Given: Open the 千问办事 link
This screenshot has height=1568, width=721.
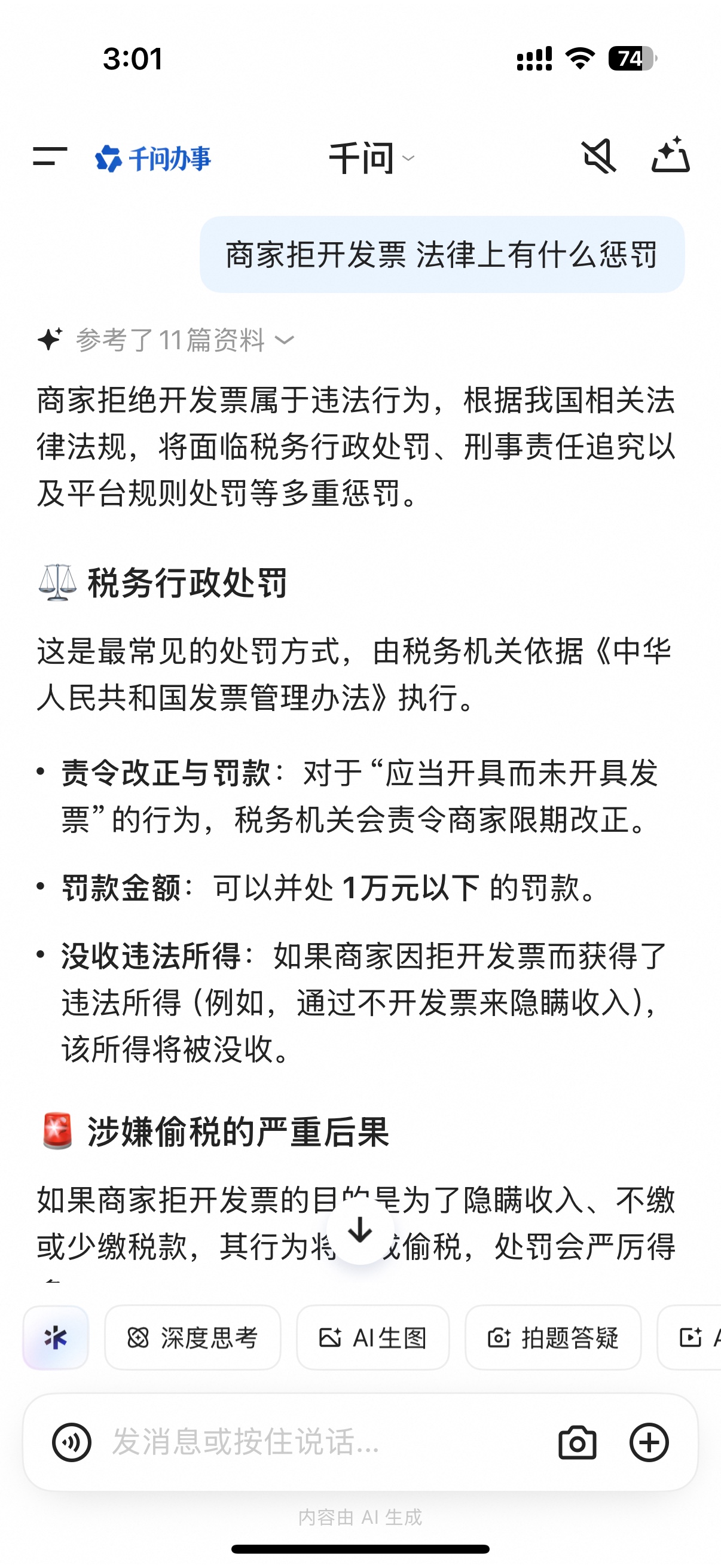Looking at the screenshot, I should coord(153,158).
